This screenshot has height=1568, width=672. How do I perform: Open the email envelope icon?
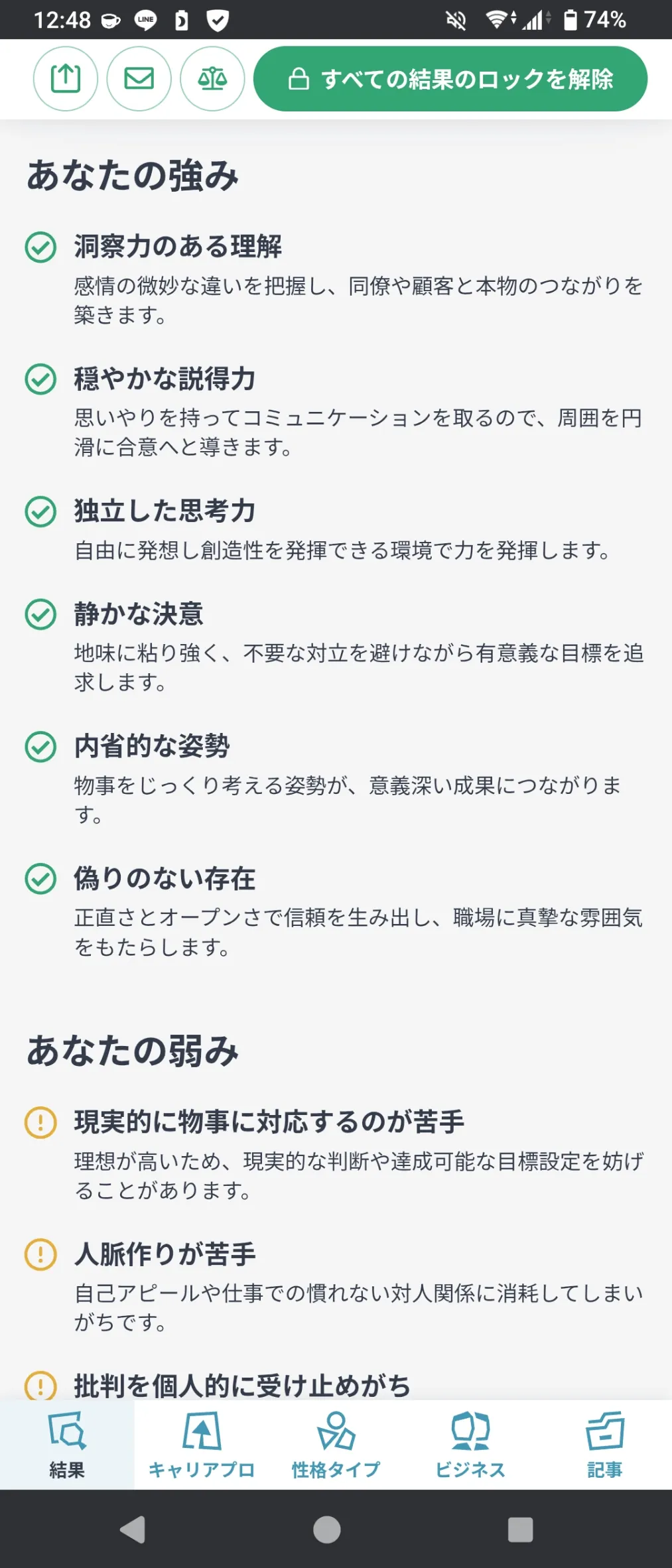[139, 79]
